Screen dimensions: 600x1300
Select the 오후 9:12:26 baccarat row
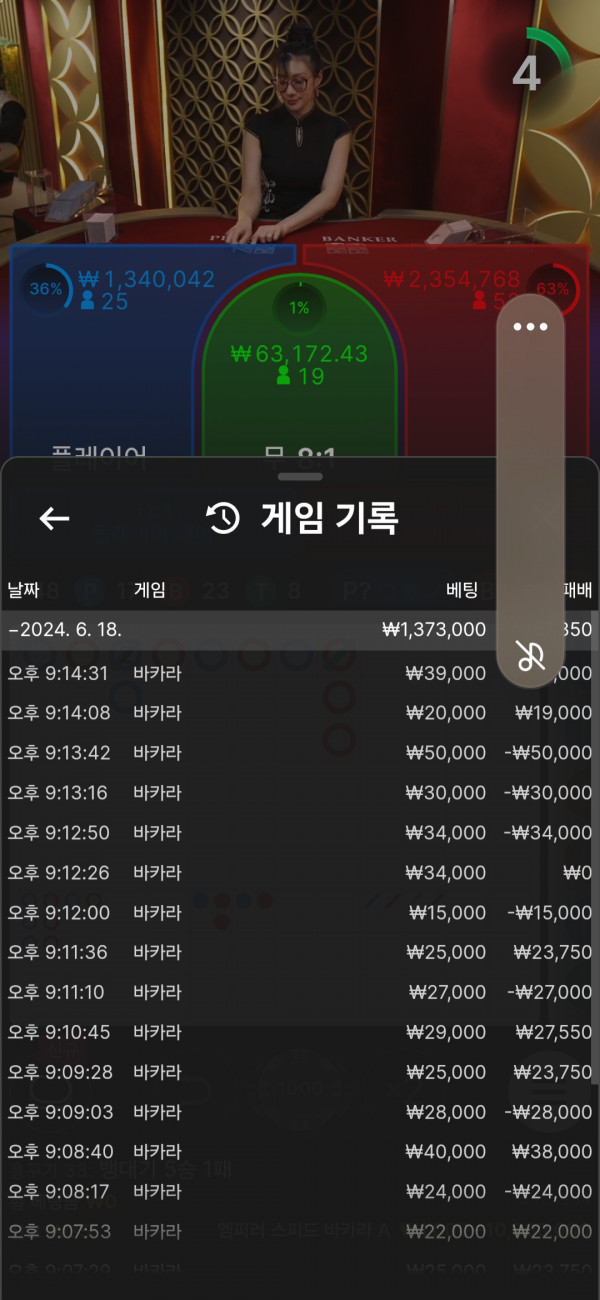[x=250, y=873]
